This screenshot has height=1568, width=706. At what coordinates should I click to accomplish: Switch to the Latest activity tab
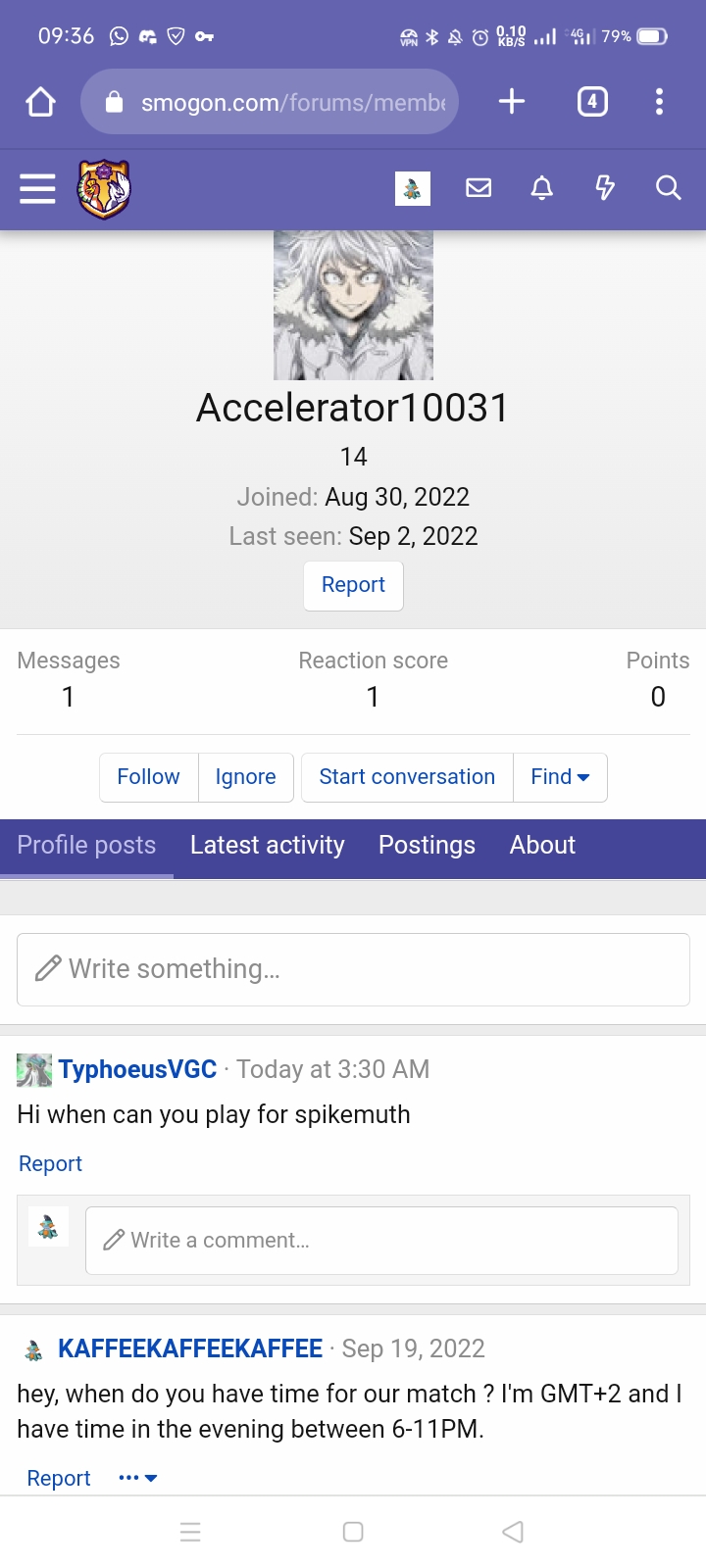(x=268, y=846)
